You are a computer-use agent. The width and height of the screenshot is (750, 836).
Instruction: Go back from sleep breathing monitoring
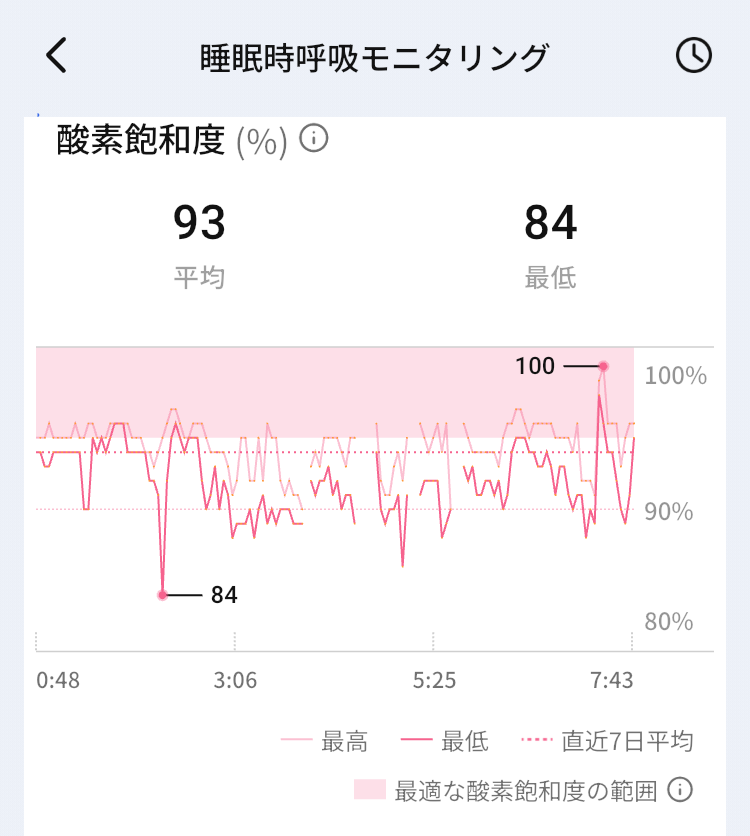[57, 56]
